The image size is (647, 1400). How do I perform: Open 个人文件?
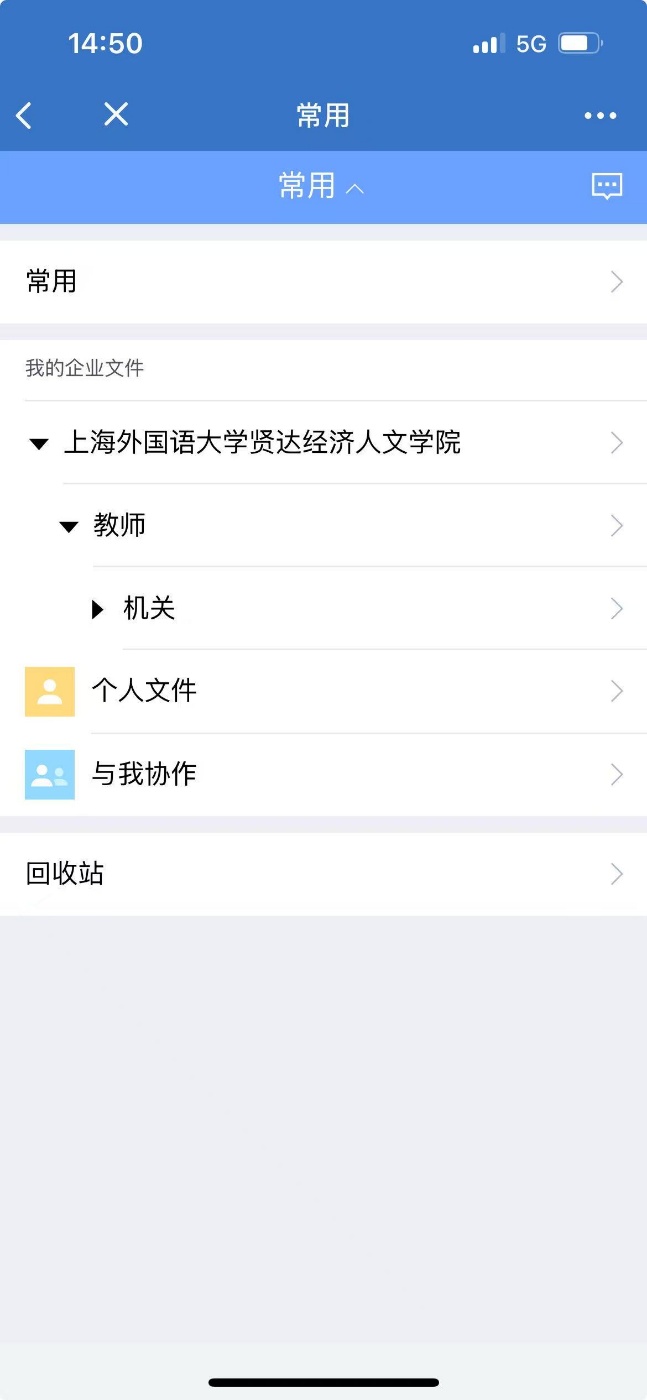[x=323, y=691]
